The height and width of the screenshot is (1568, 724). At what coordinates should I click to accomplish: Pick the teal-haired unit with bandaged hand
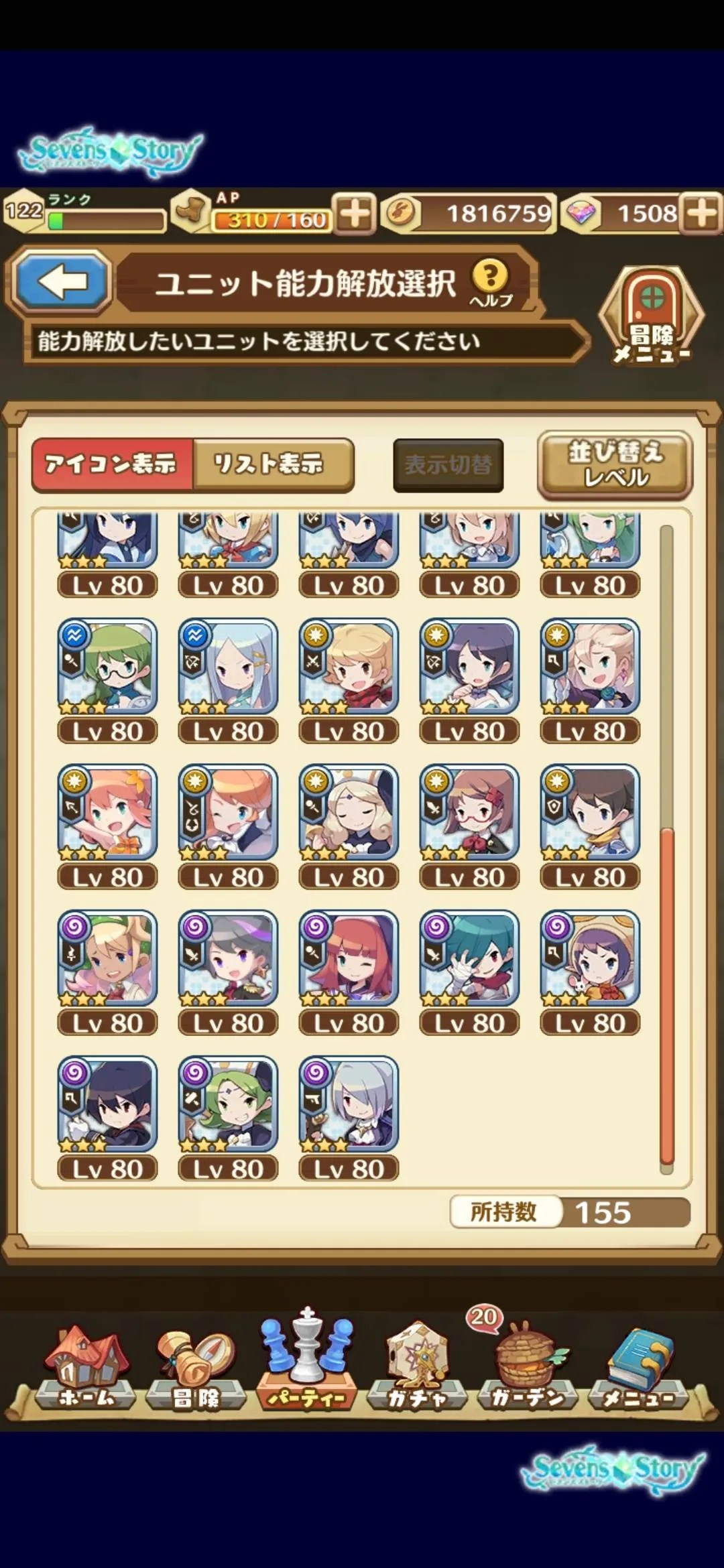(x=469, y=959)
